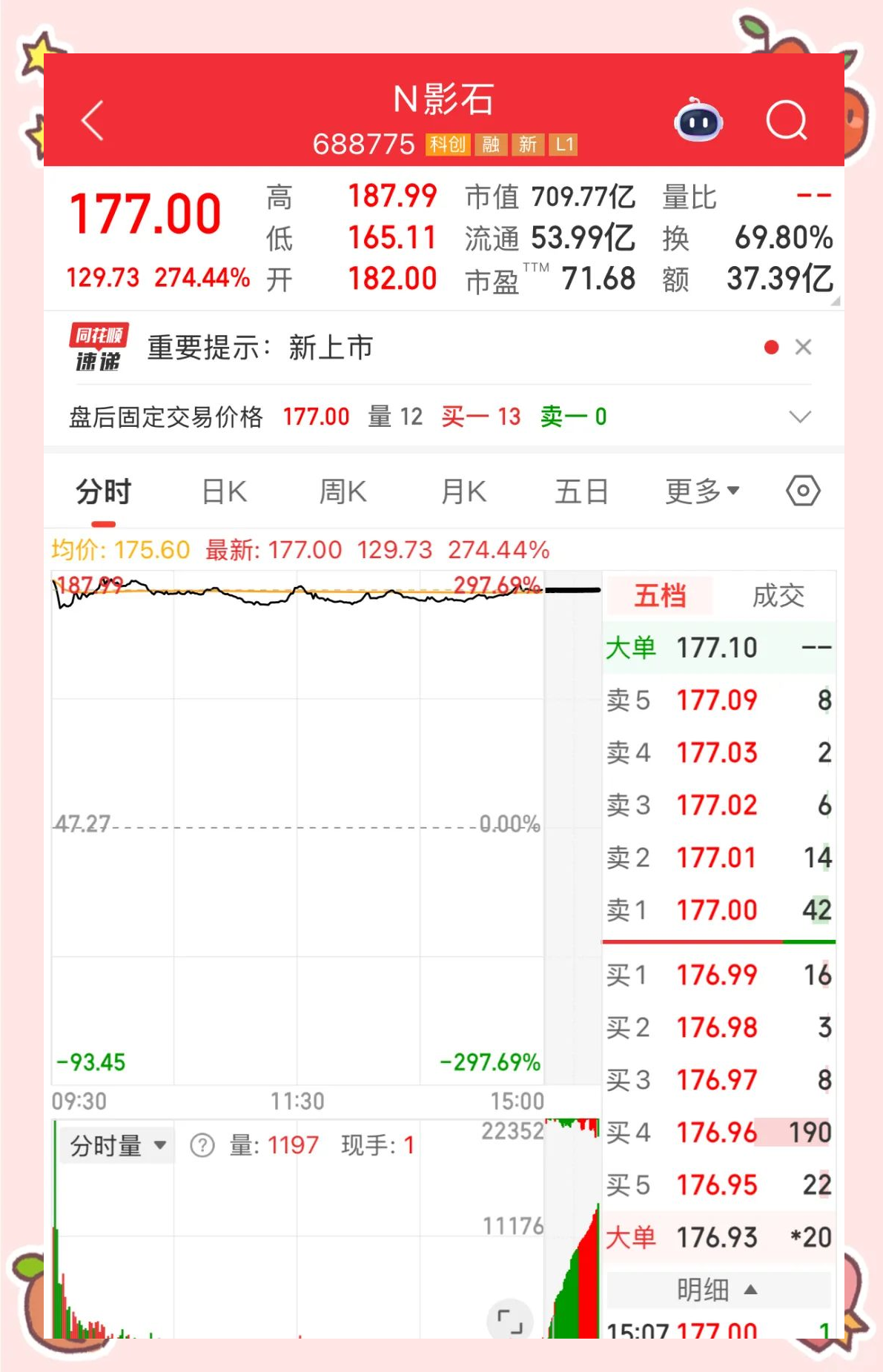Viewport: 883px width, 1372px height.
Task: Dismiss the 新上市 notice banner
Action: click(804, 347)
